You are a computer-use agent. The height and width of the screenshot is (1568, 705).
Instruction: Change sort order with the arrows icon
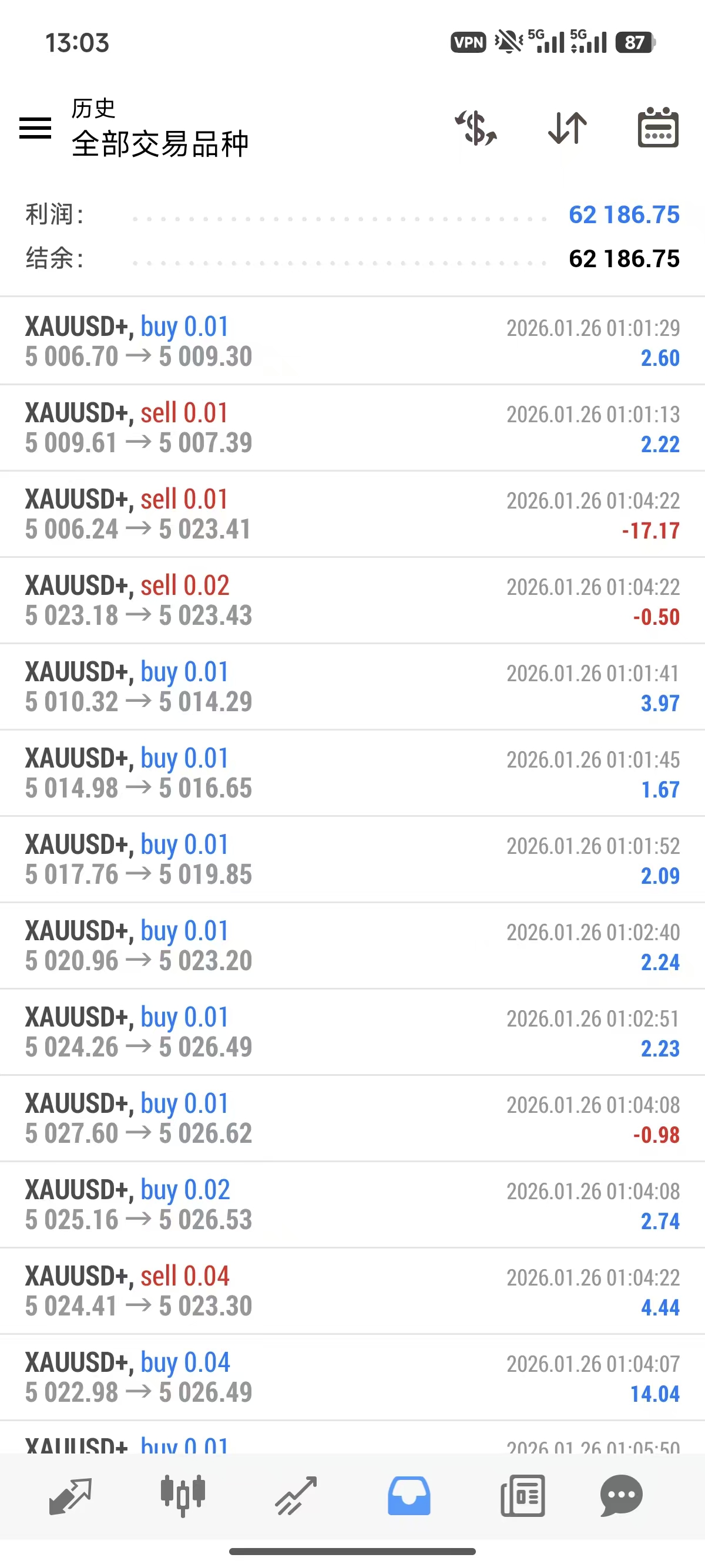point(568,128)
